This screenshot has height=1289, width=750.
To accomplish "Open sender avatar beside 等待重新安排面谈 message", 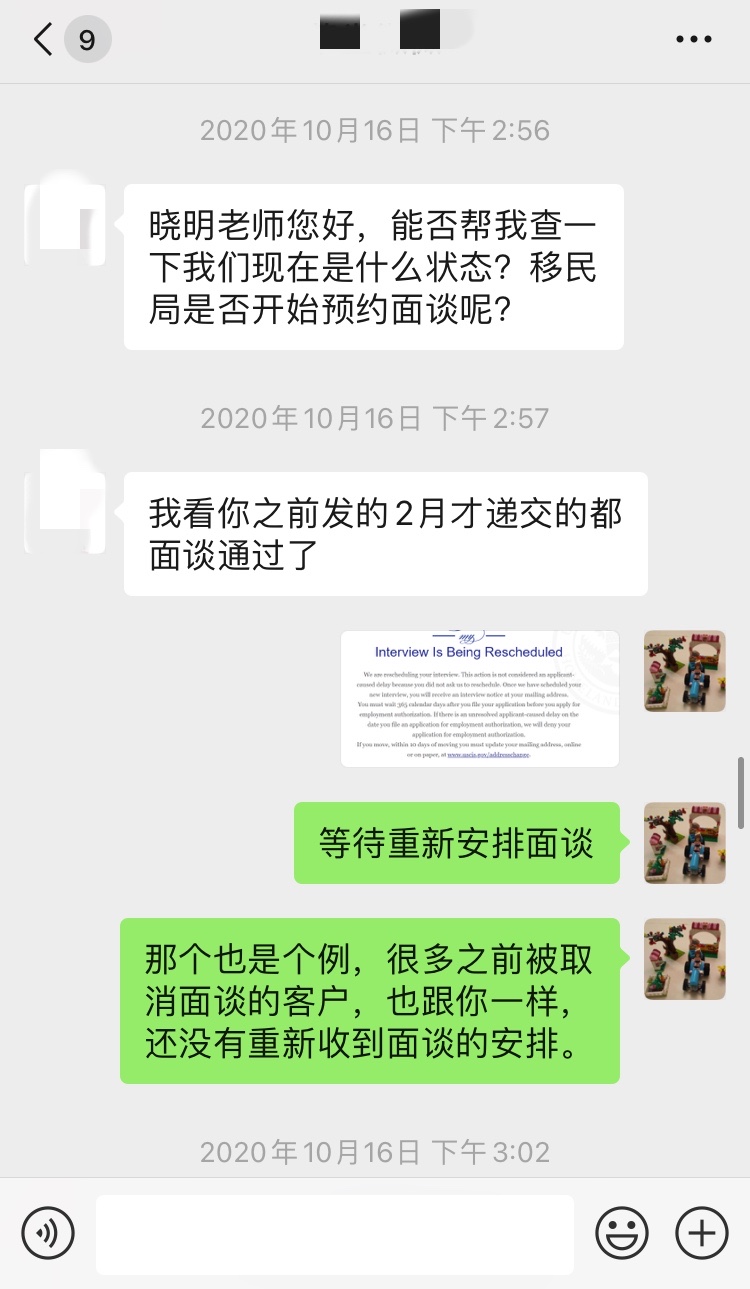I will (x=685, y=842).
